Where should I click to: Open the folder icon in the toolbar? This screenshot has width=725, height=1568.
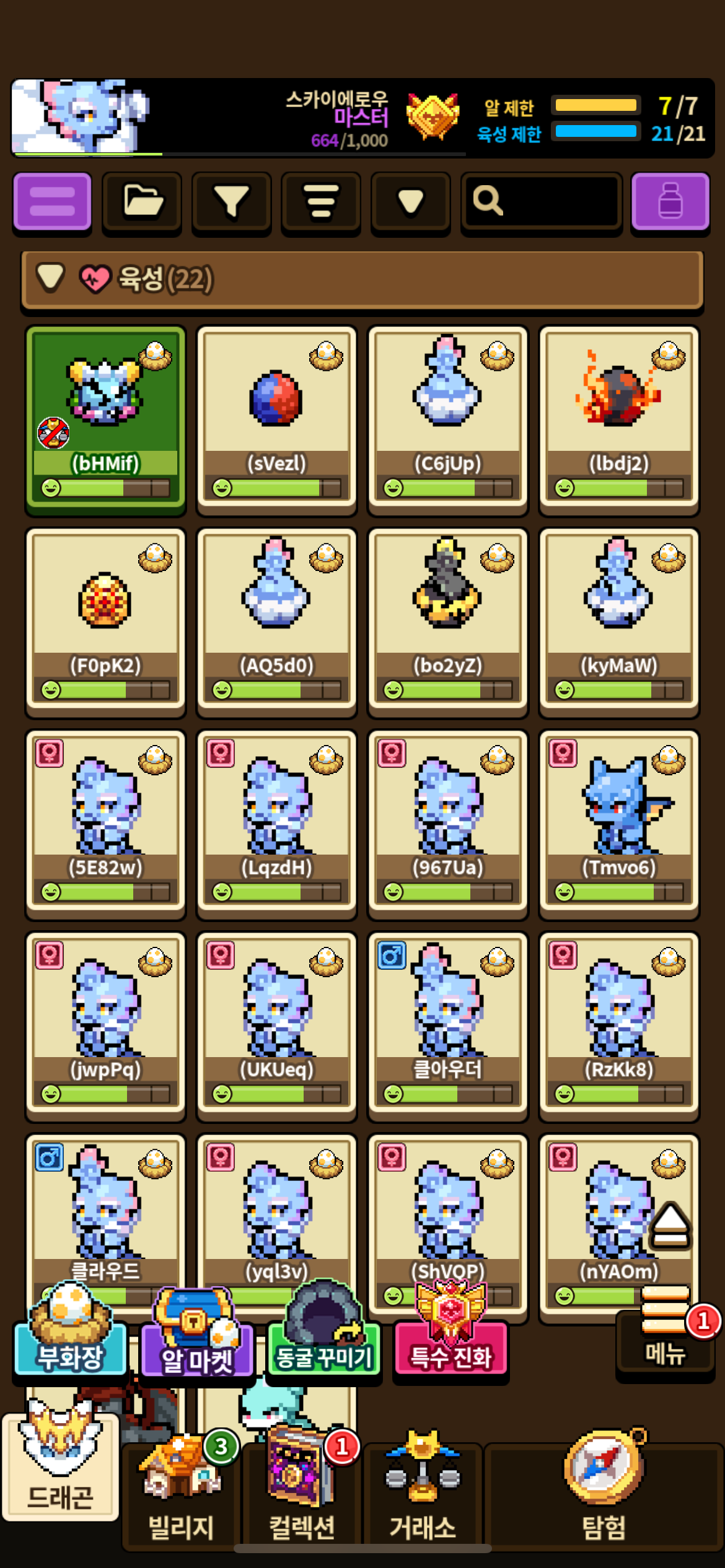tap(142, 203)
